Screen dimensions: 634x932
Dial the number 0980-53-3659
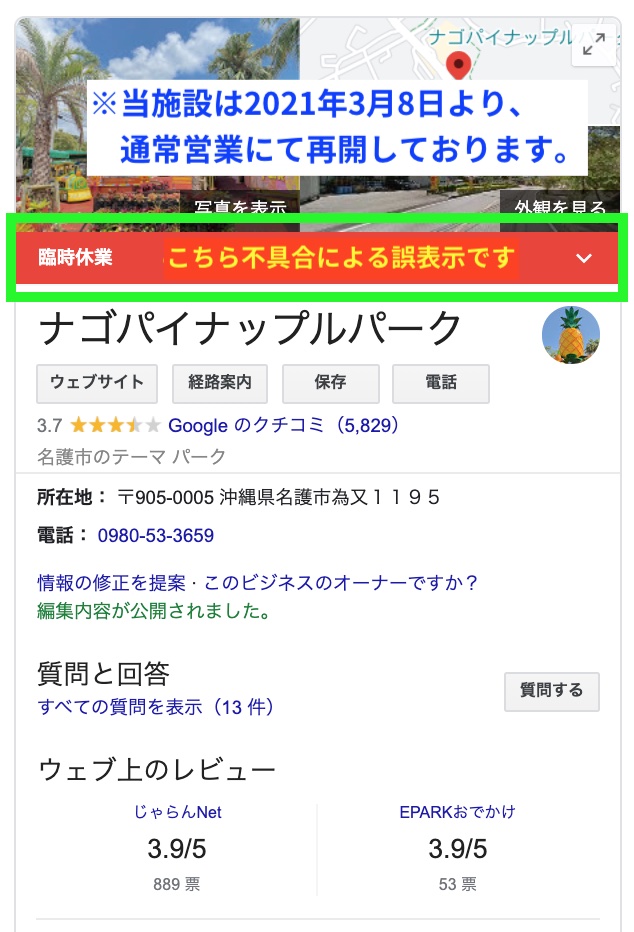tap(155, 535)
